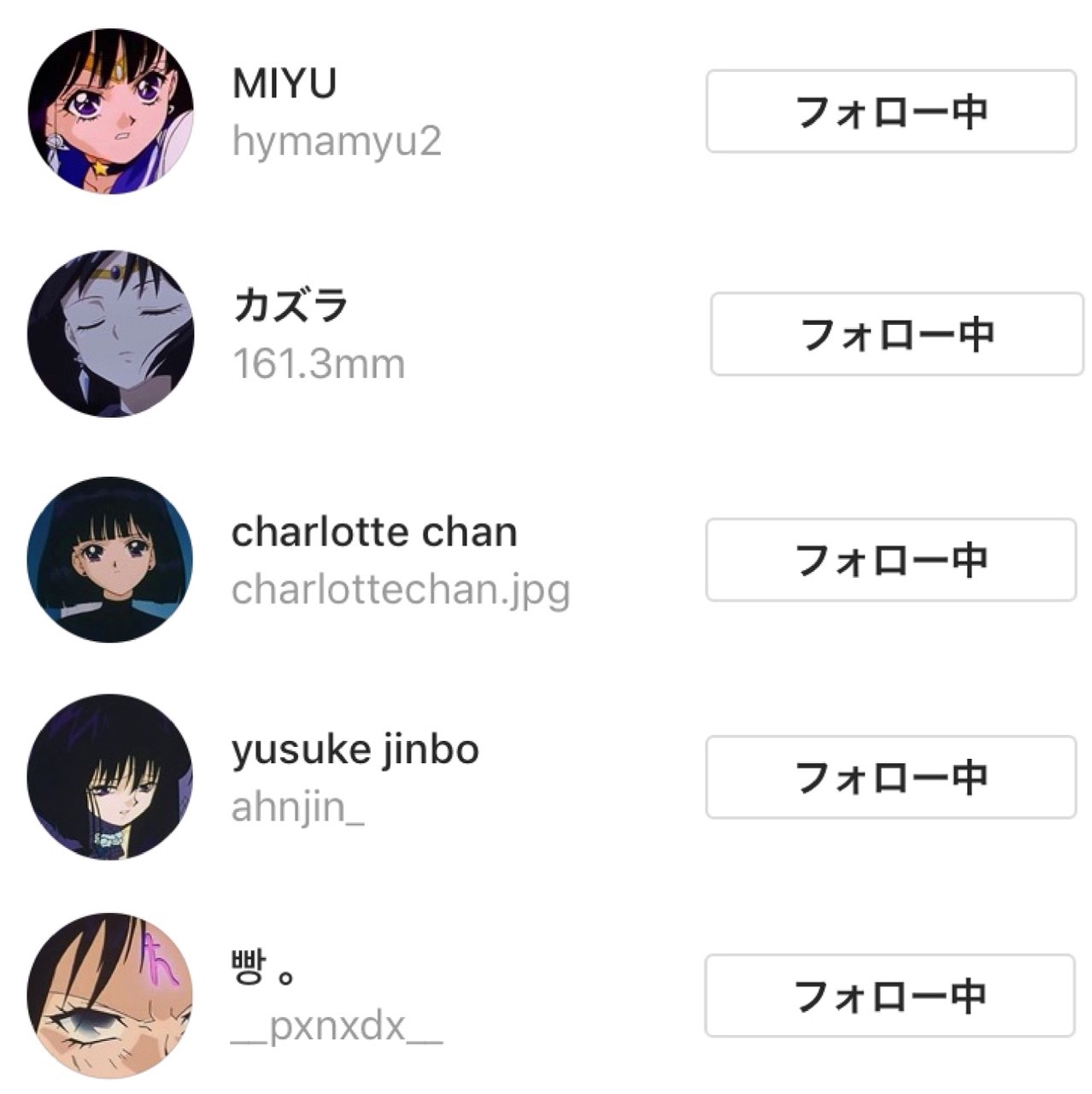Viewport: 1092px width, 1094px height.
Task: Tap フォロー中 button for charlotte chan
Action: (890, 560)
